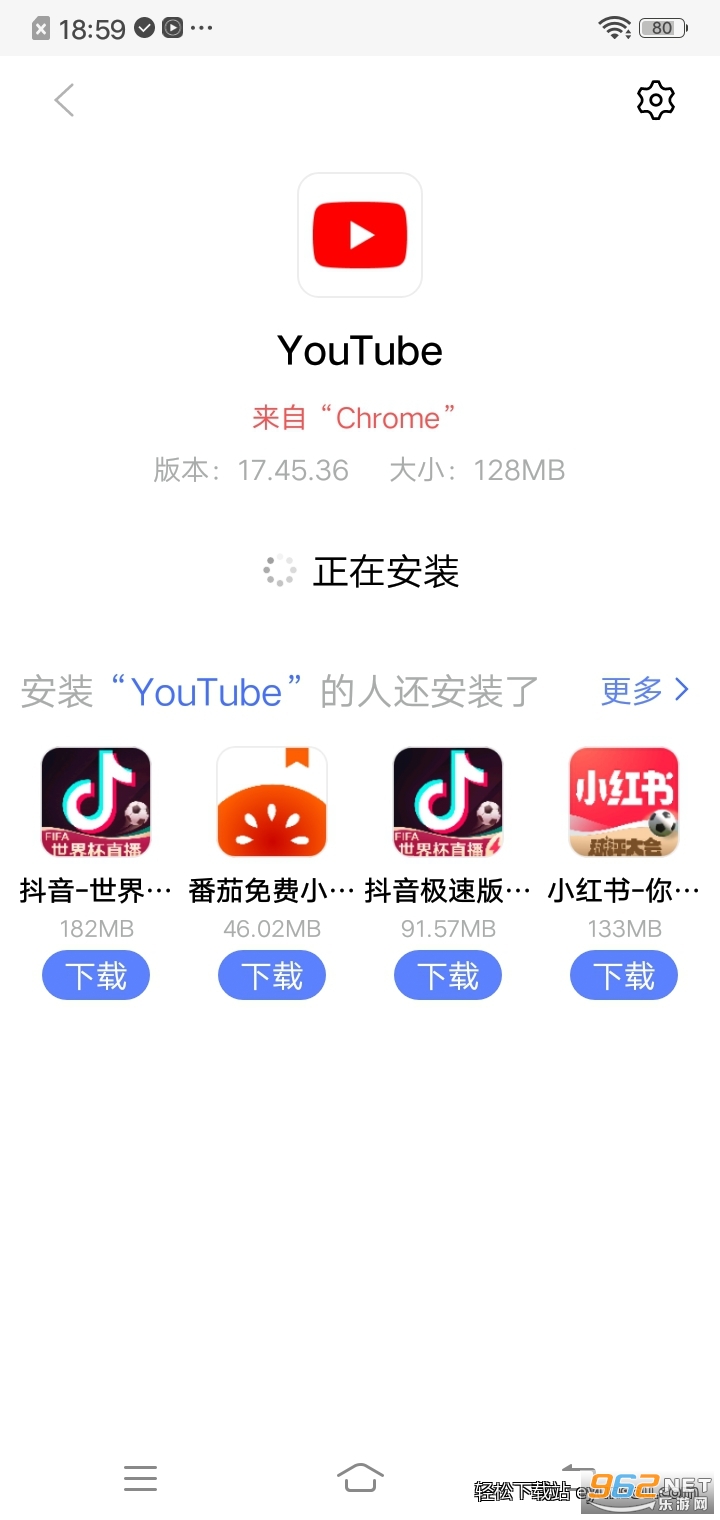
Task: Open the 抖音极速版 app icon
Action: click(448, 802)
